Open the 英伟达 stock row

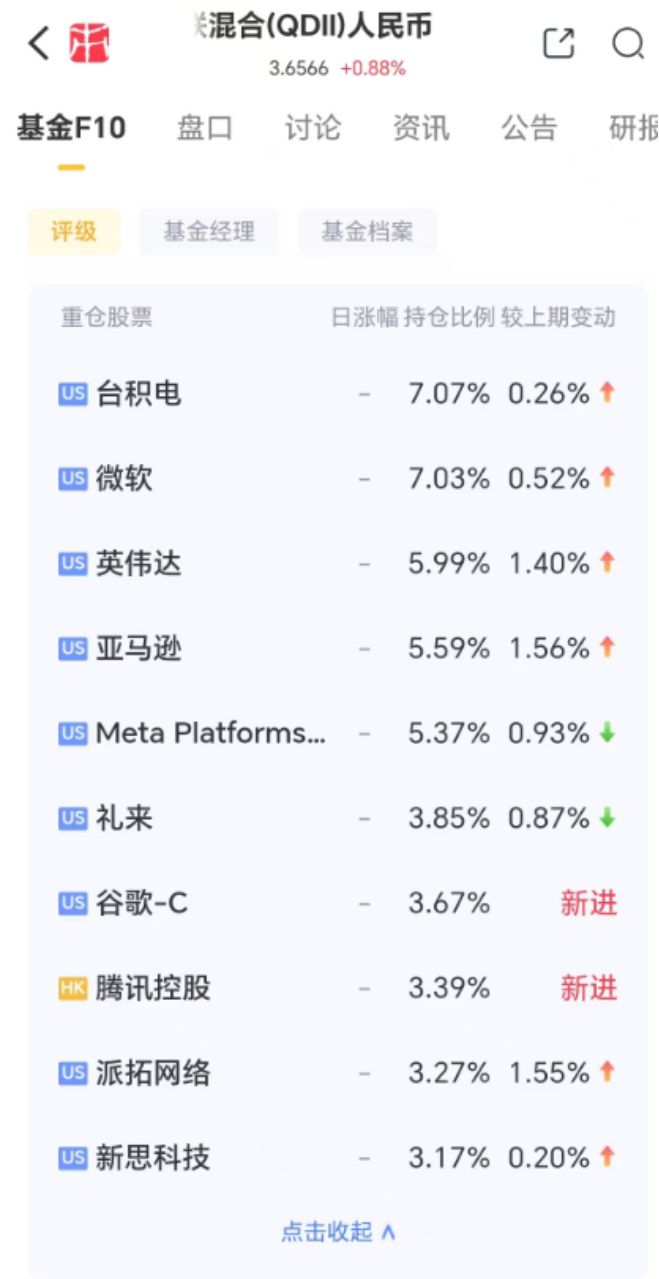coord(338,564)
